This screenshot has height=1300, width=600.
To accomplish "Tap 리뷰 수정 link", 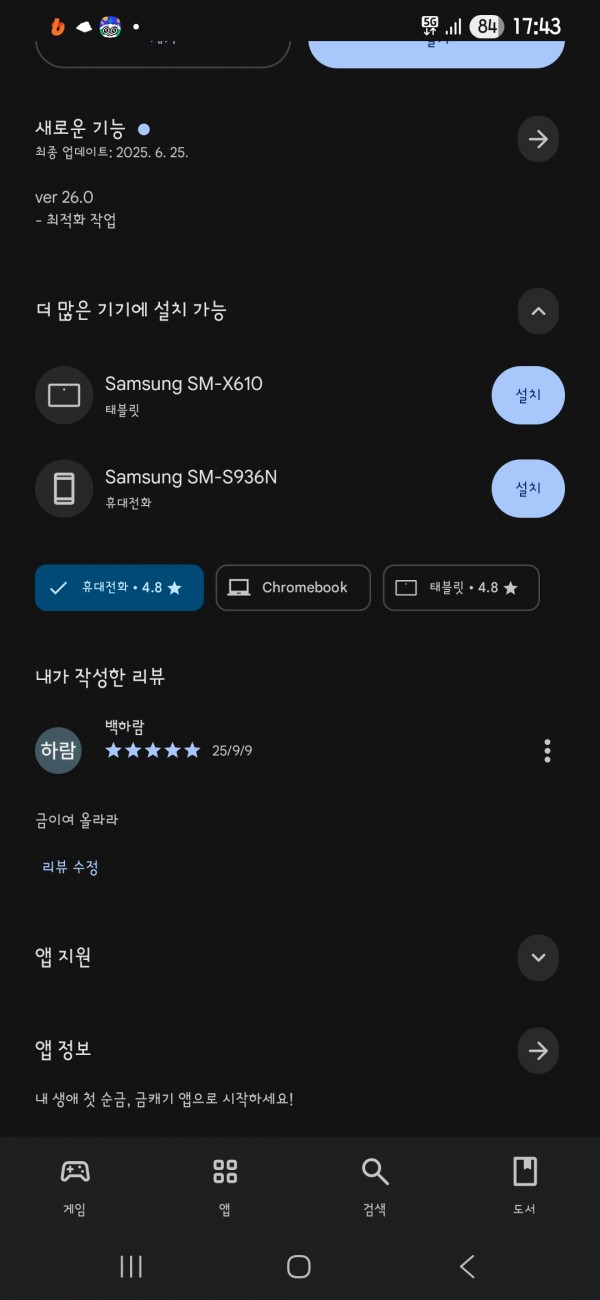I will (70, 867).
